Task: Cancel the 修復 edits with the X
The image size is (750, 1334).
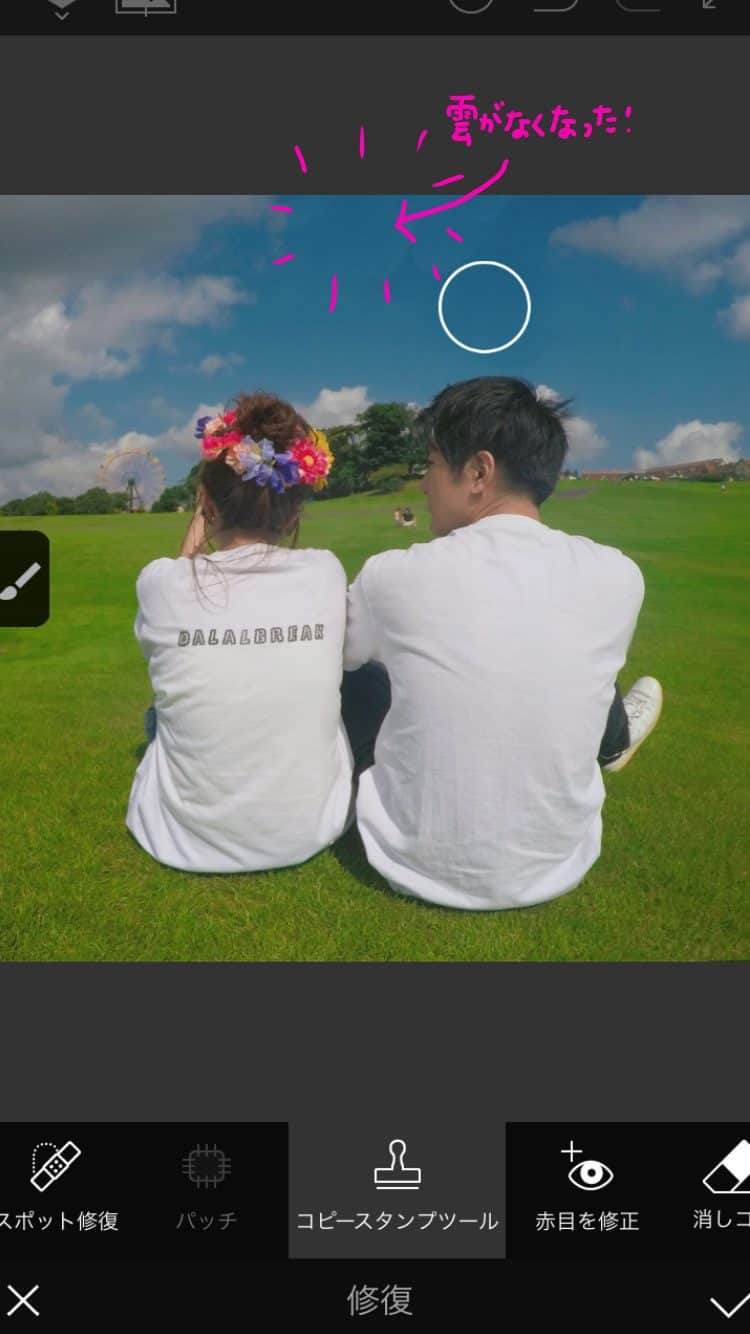Action: coord(24,1300)
